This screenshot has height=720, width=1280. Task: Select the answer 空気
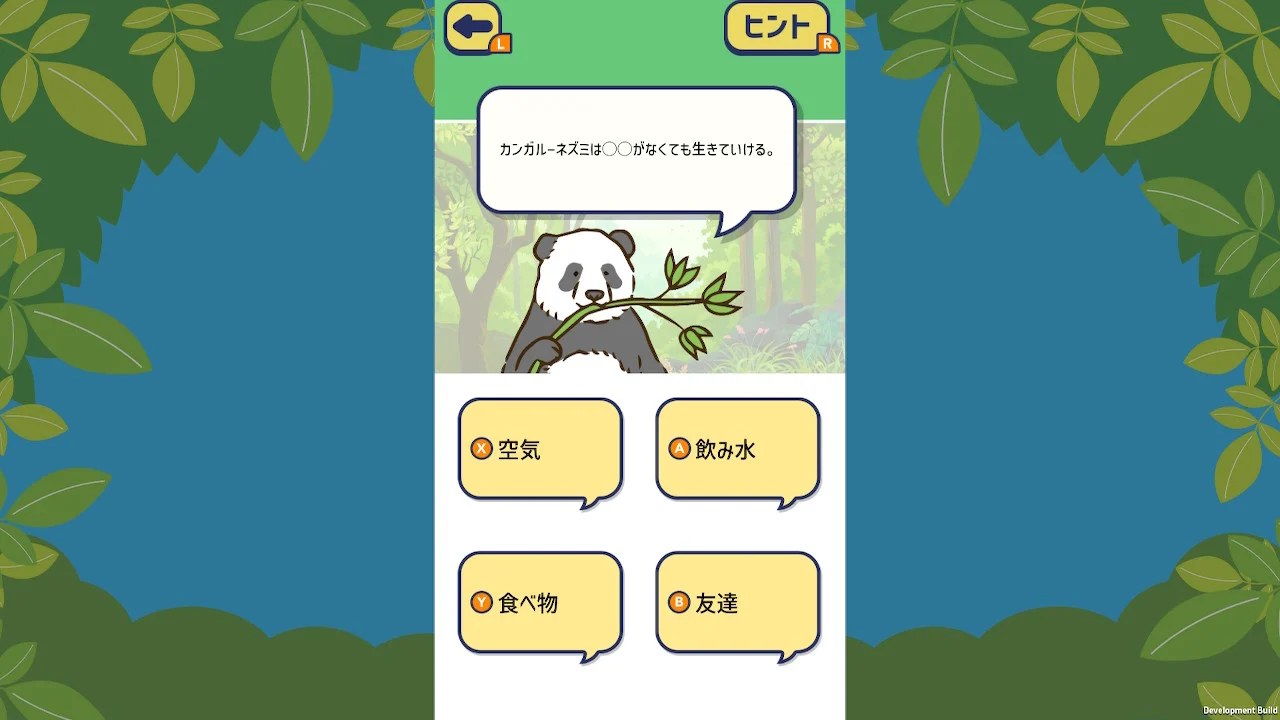(x=540, y=449)
